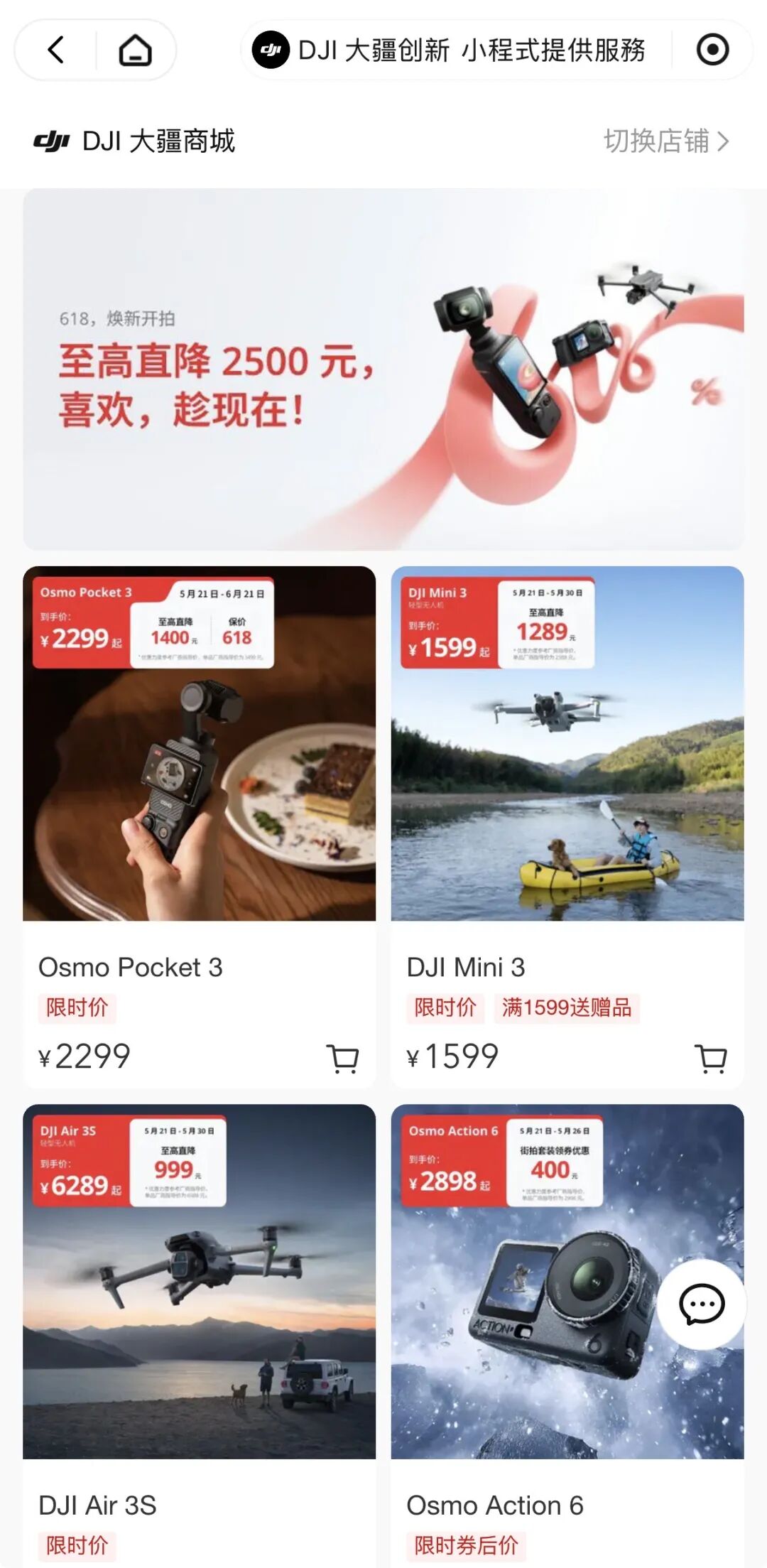767x1568 pixels.
Task: Add DJI Mini 3 to cart
Action: (x=711, y=1058)
